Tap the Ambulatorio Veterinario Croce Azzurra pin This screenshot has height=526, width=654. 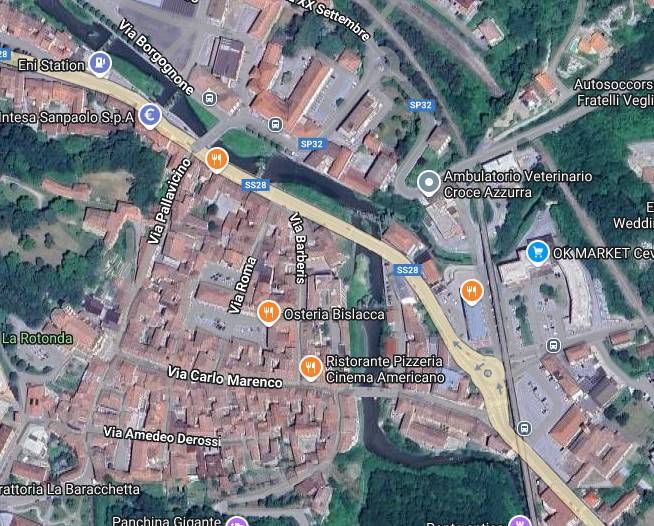(x=429, y=182)
